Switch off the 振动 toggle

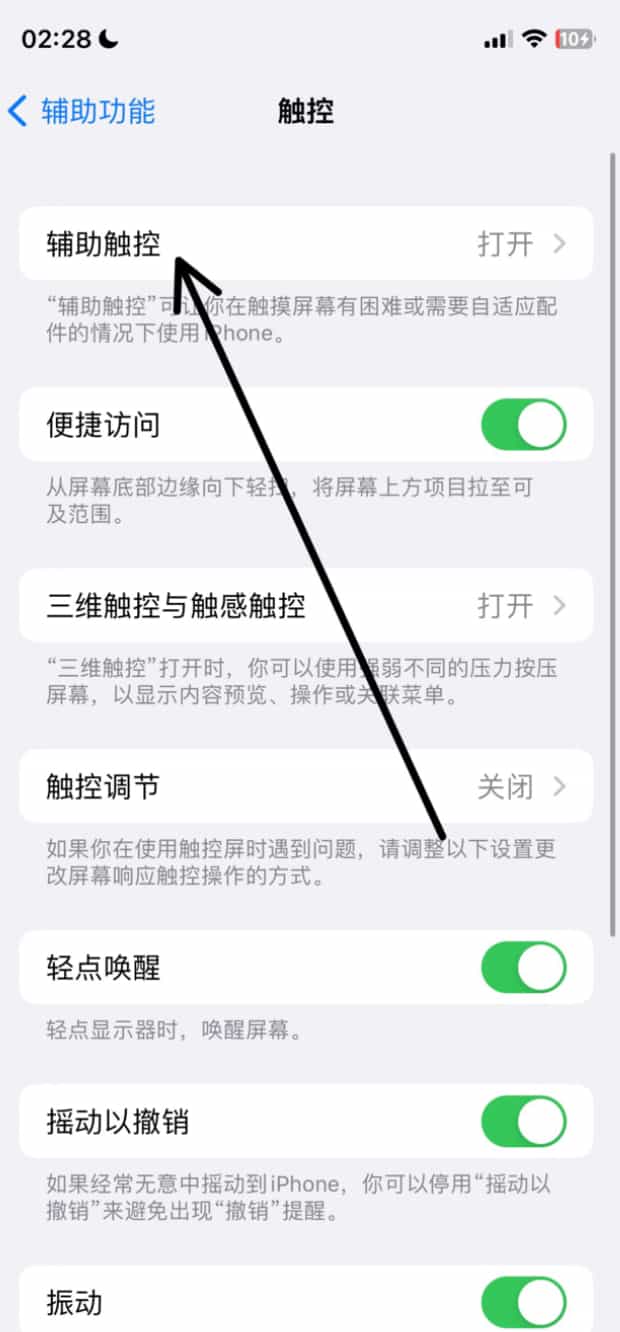(523, 1303)
